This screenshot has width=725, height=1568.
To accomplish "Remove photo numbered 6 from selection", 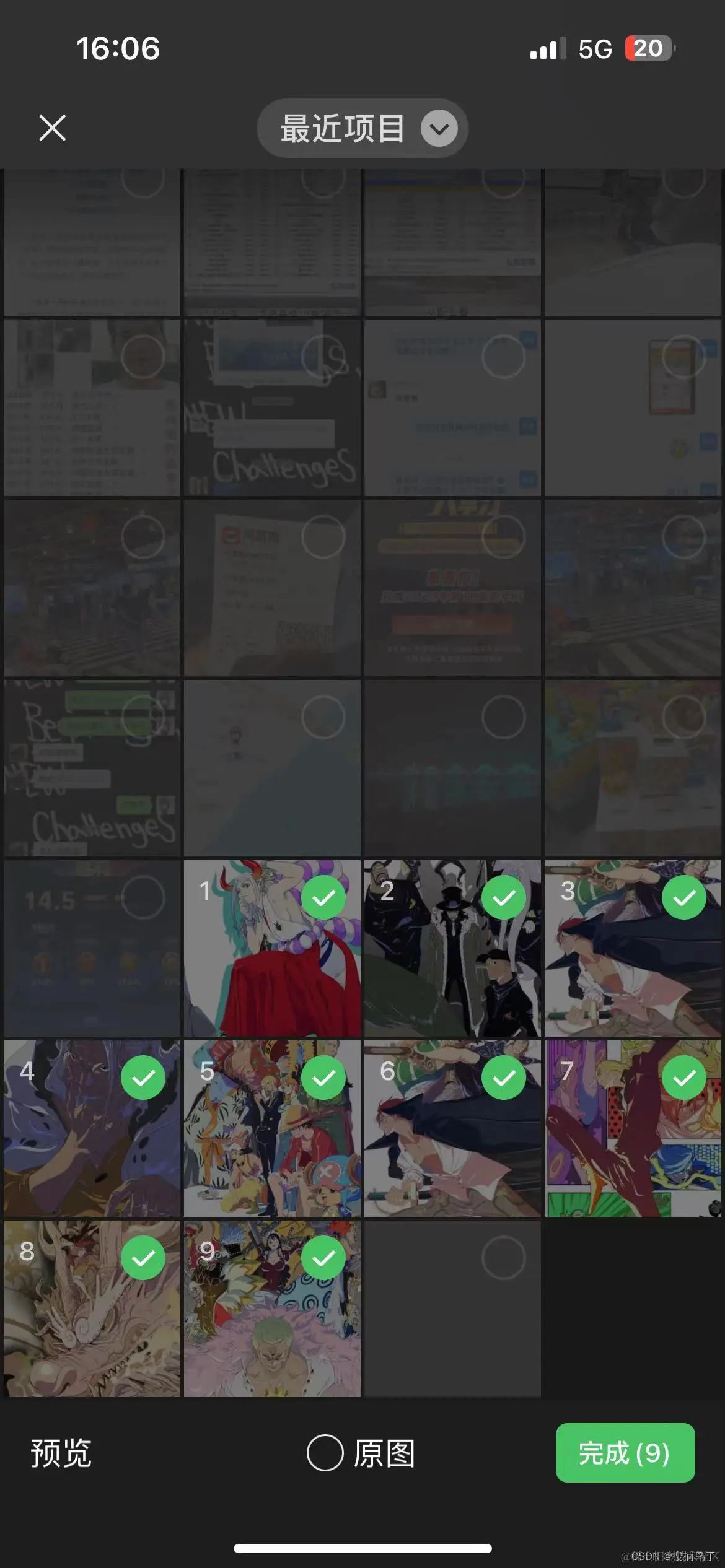I will [x=504, y=1078].
